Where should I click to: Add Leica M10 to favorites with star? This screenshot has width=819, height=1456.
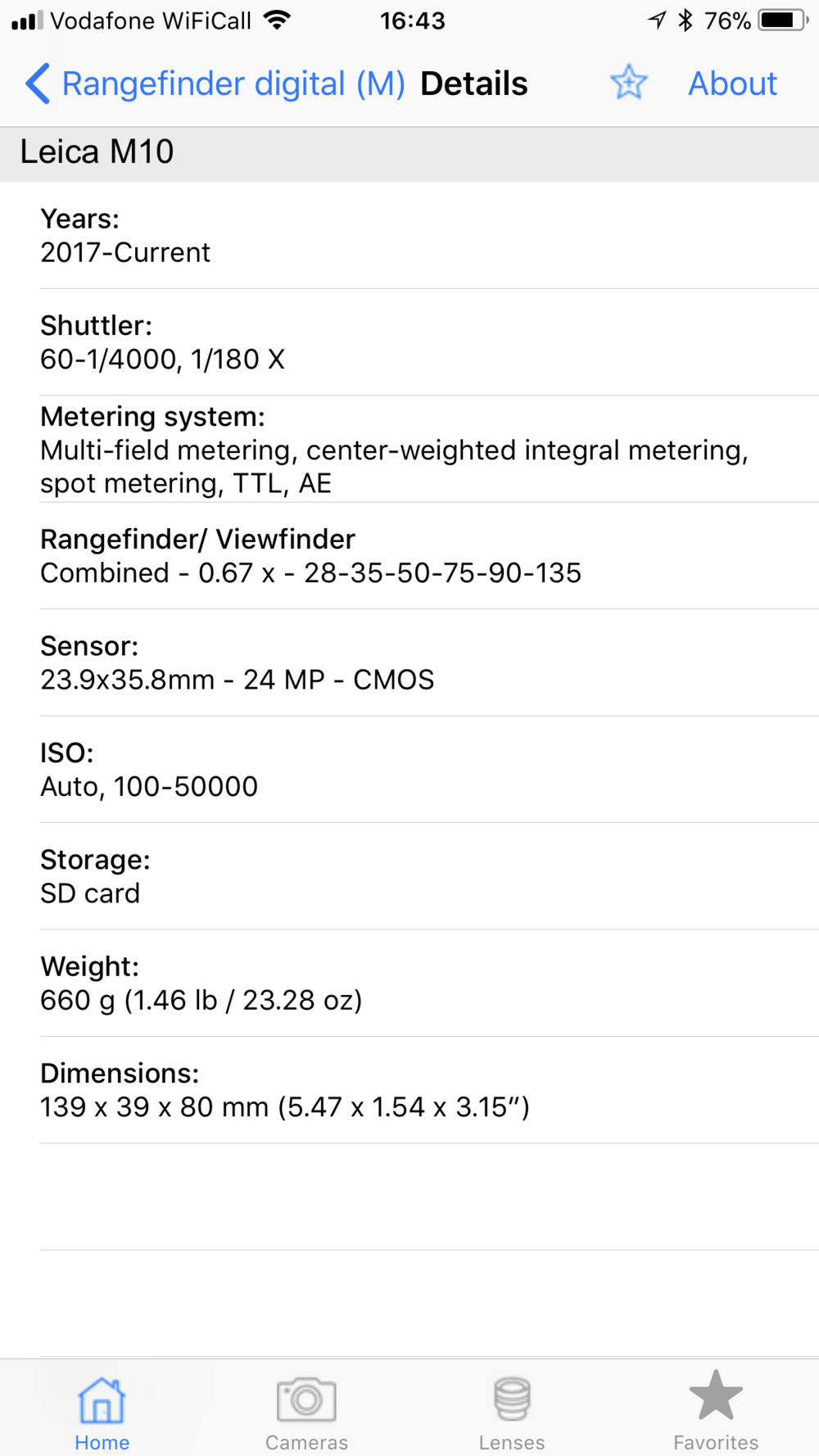coord(628,83)
